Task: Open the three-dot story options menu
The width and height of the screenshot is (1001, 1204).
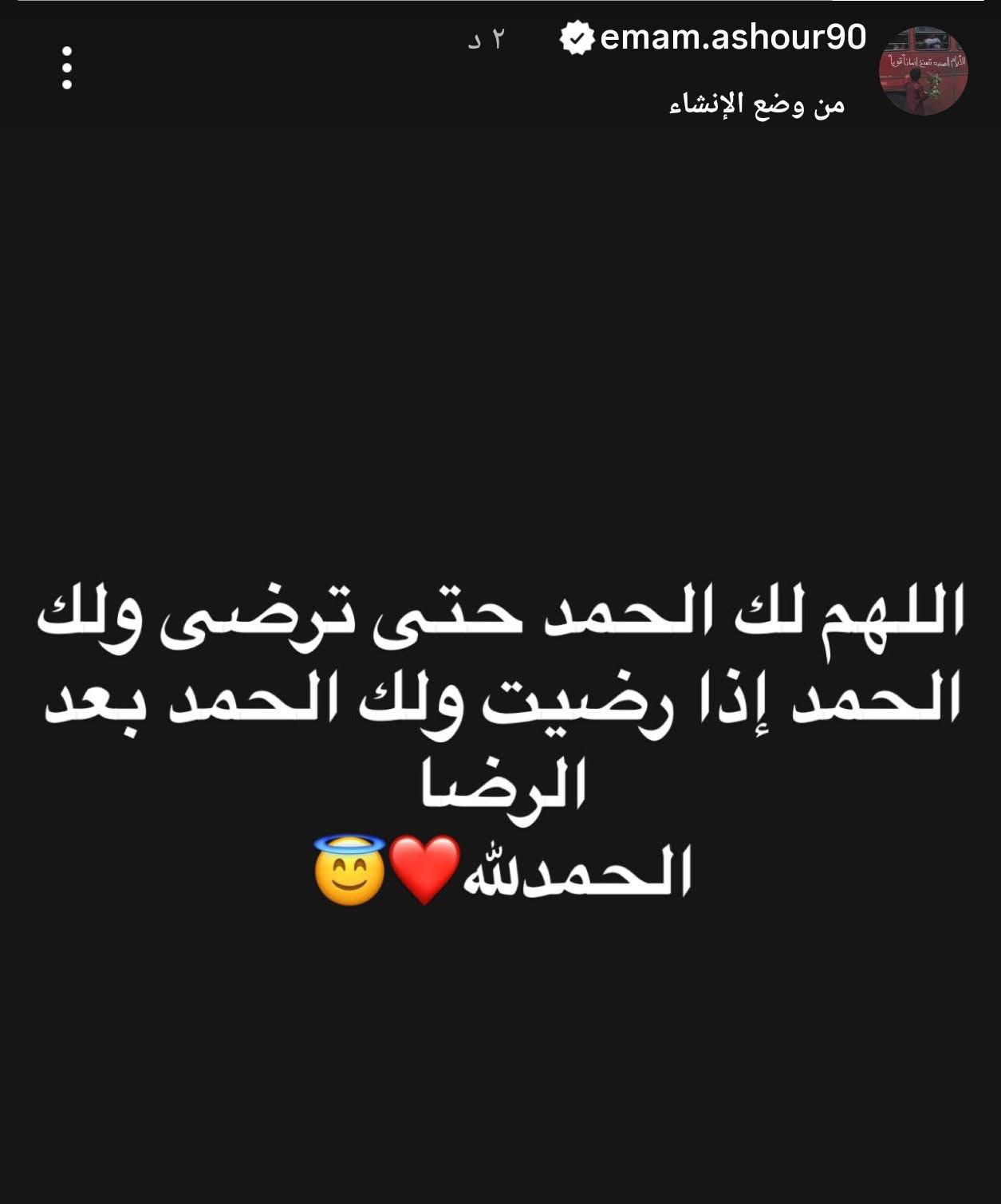Action: tap(67, 68)
